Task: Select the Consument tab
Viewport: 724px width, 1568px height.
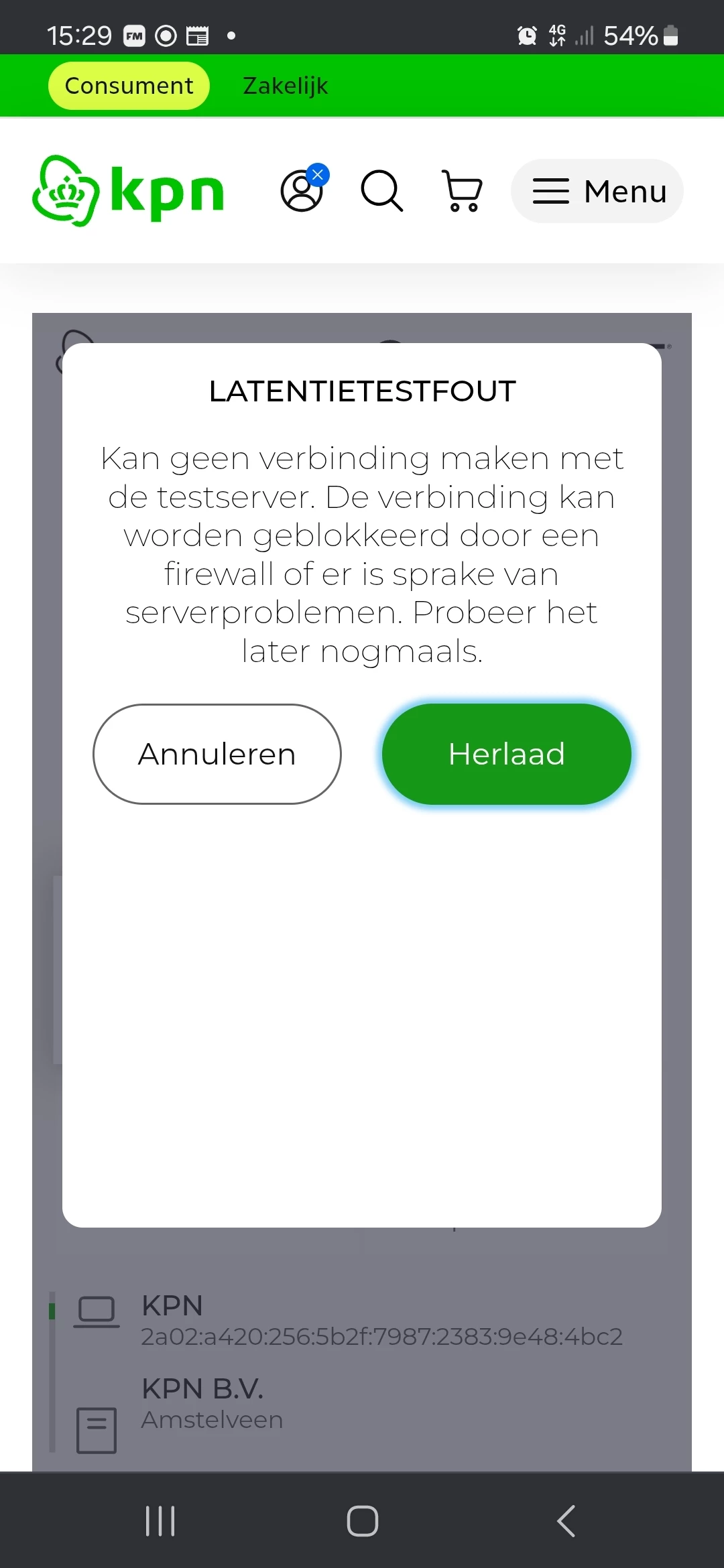Action: pos(129,86)
